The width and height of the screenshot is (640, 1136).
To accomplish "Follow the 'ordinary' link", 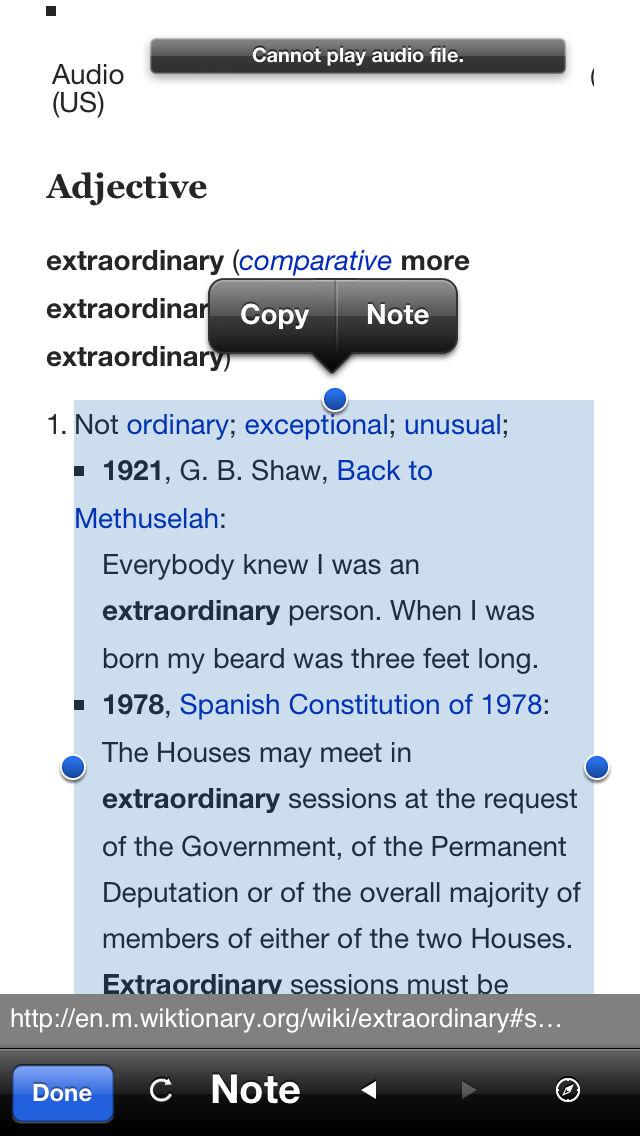I will [x=177, y=425].
